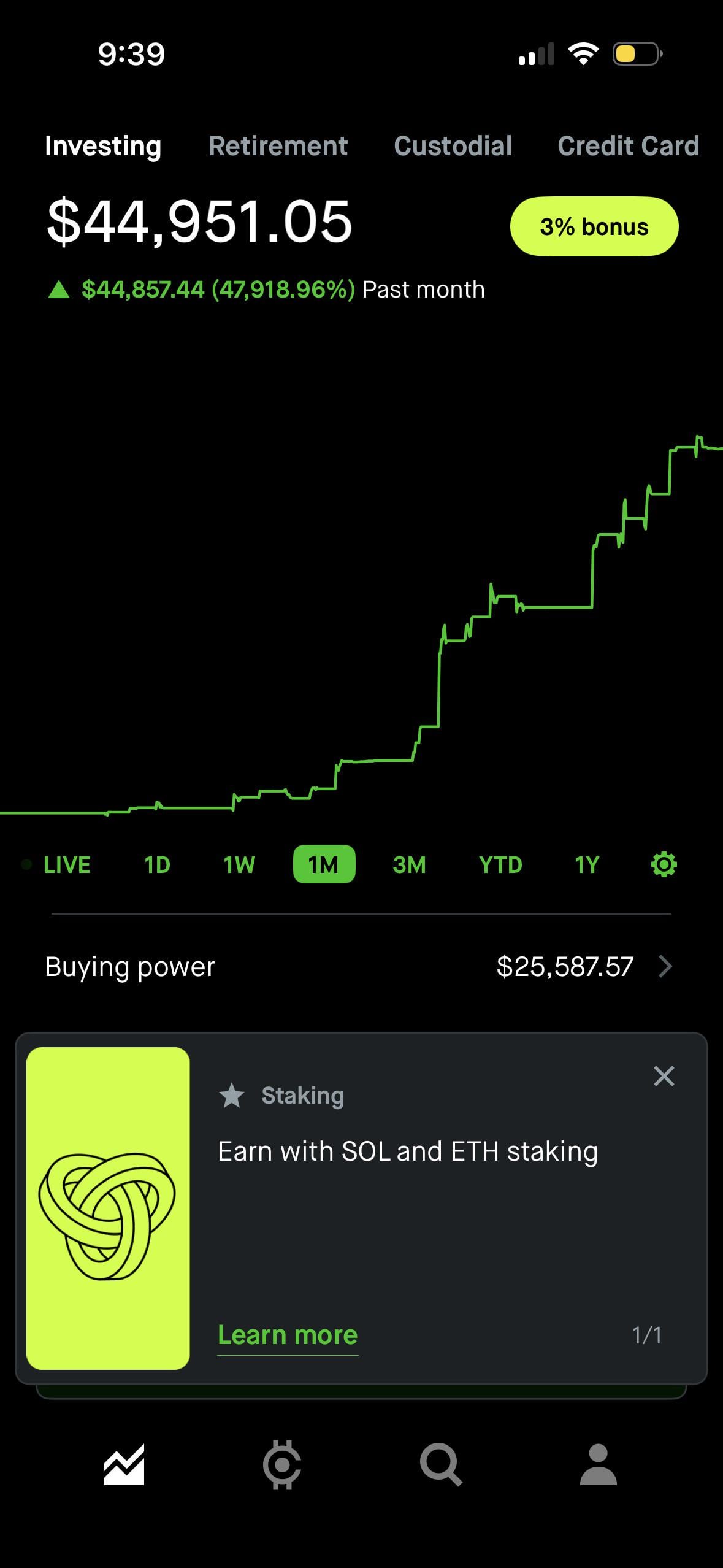Select the Investing tab
Image resolution: width=723 pixels, height=1568 pixels.
103,146
